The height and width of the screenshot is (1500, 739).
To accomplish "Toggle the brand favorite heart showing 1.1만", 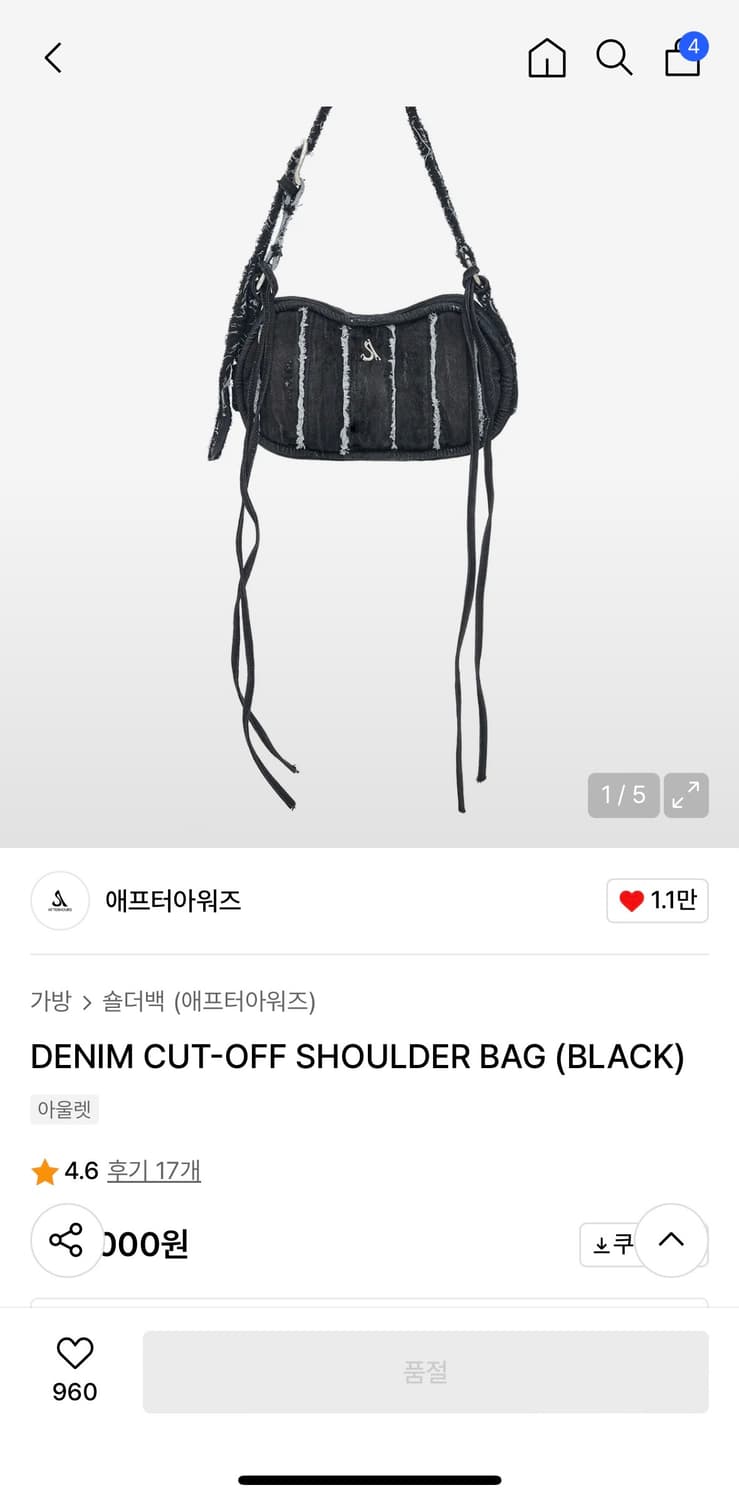I will point(657,900).
